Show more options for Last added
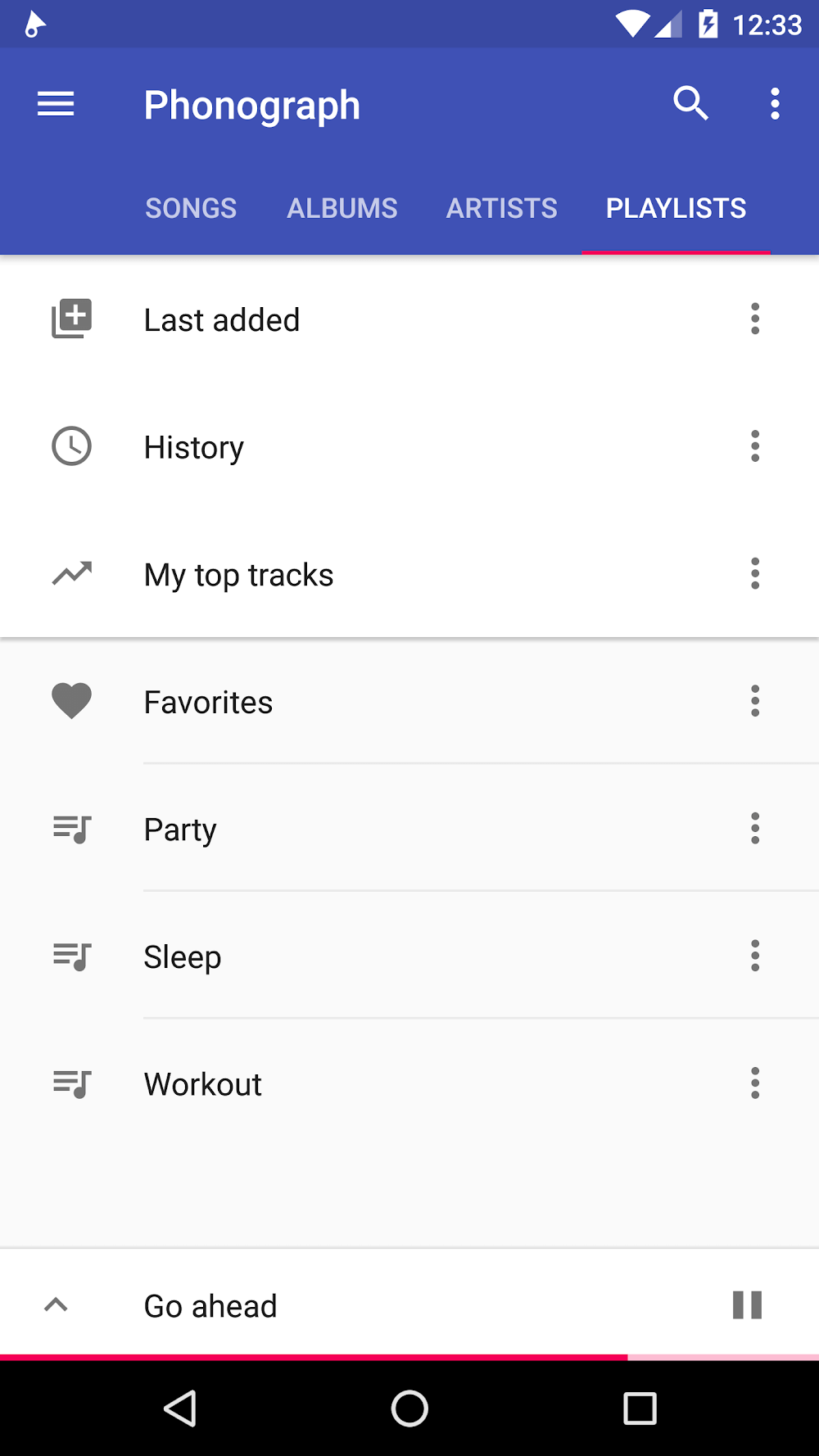The height and width of the screenshot is (1456, 819). (x=755, y=319)
